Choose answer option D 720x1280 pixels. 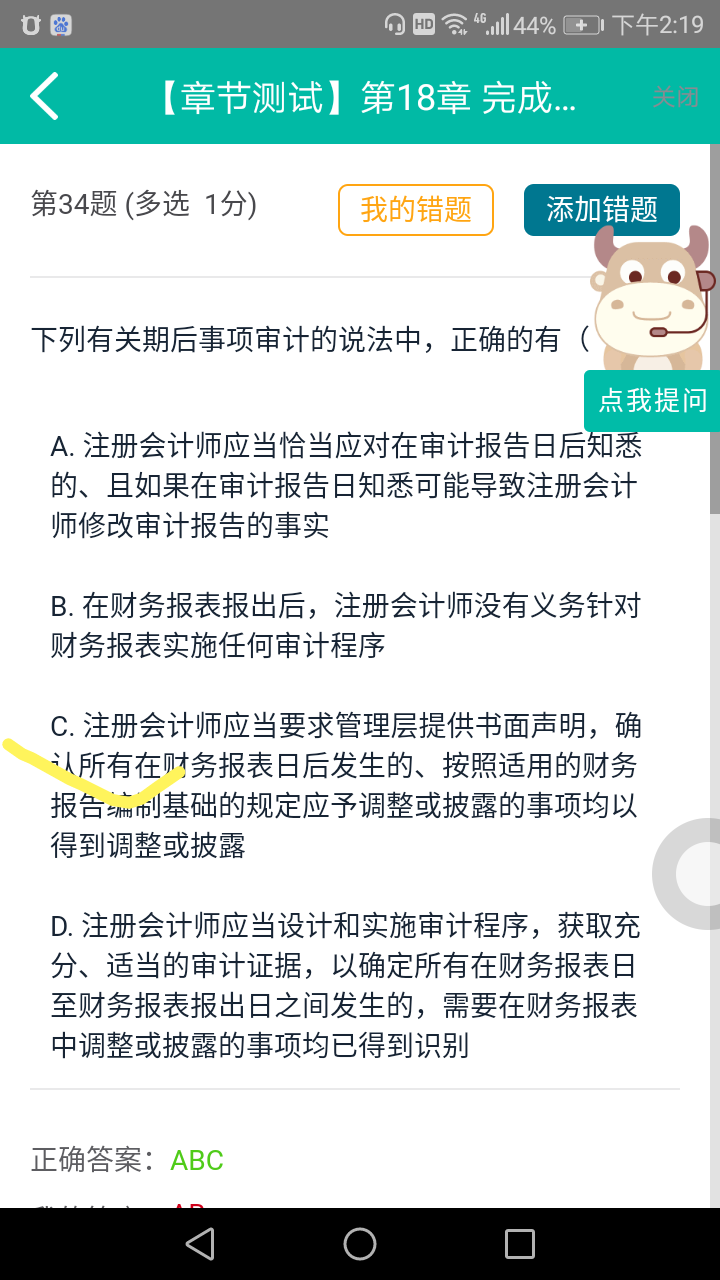(345, 985)
